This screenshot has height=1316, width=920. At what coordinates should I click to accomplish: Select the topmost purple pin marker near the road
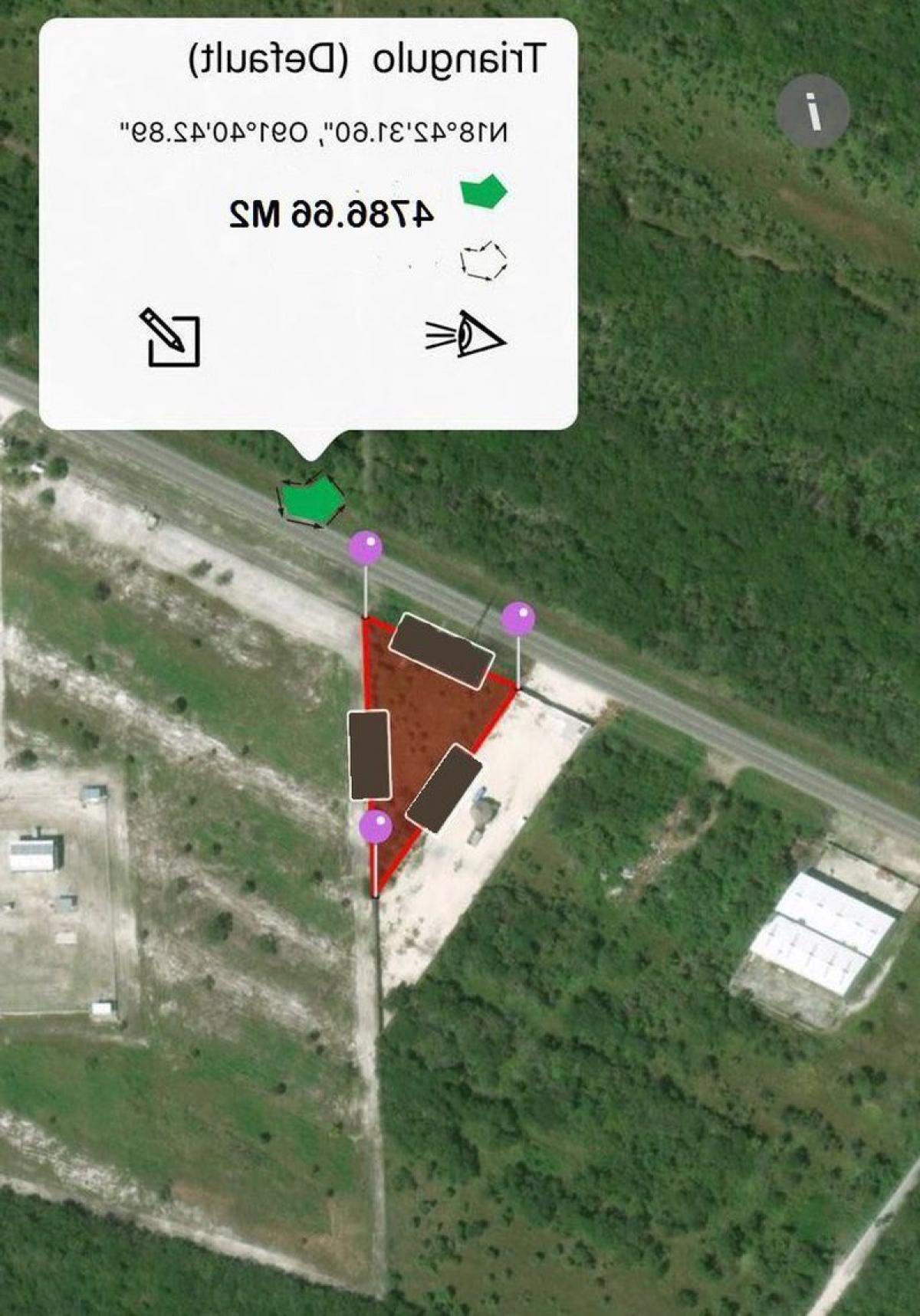366,546
